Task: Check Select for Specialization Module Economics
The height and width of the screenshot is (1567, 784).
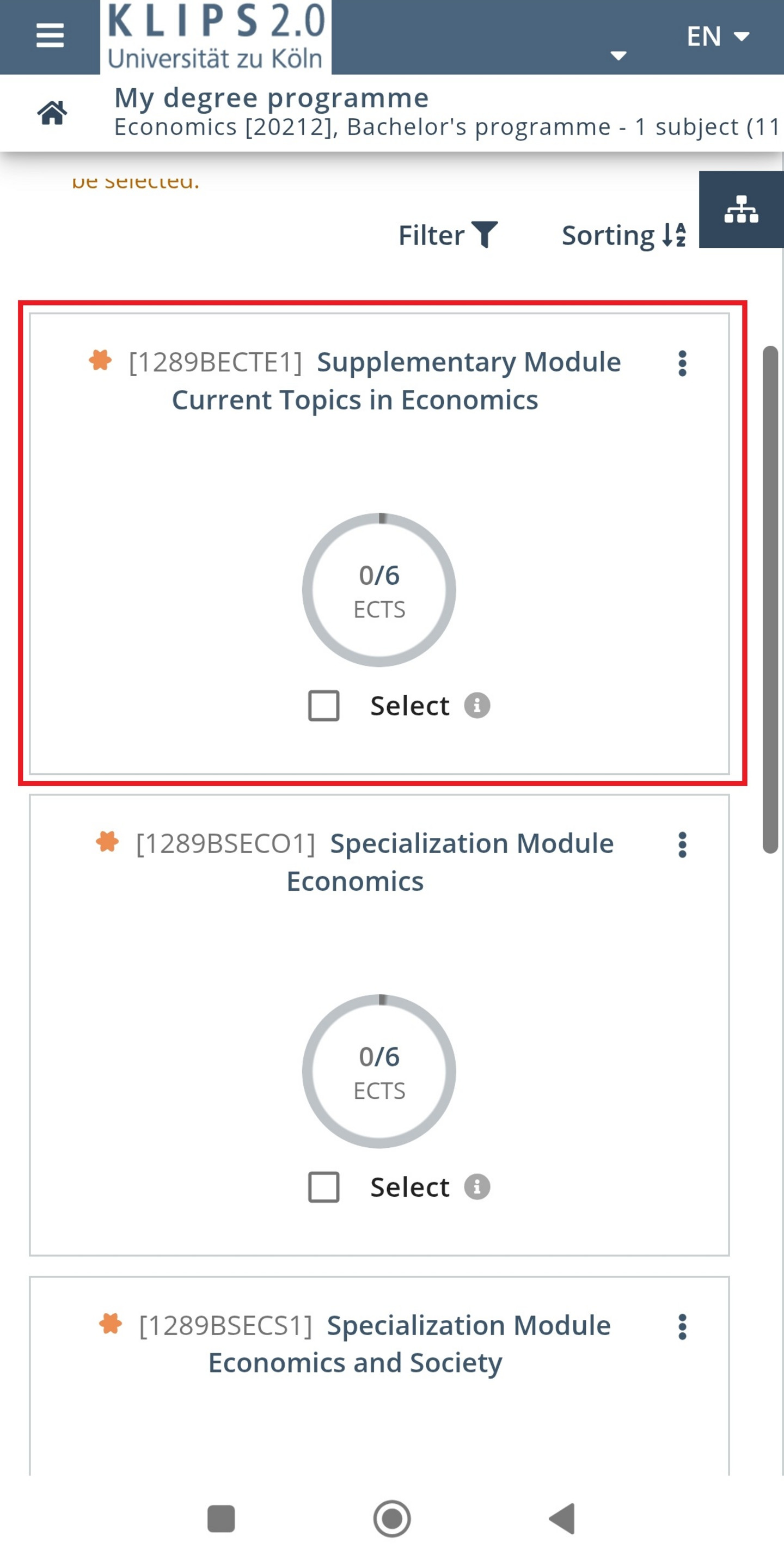Action: point(323,1187)
